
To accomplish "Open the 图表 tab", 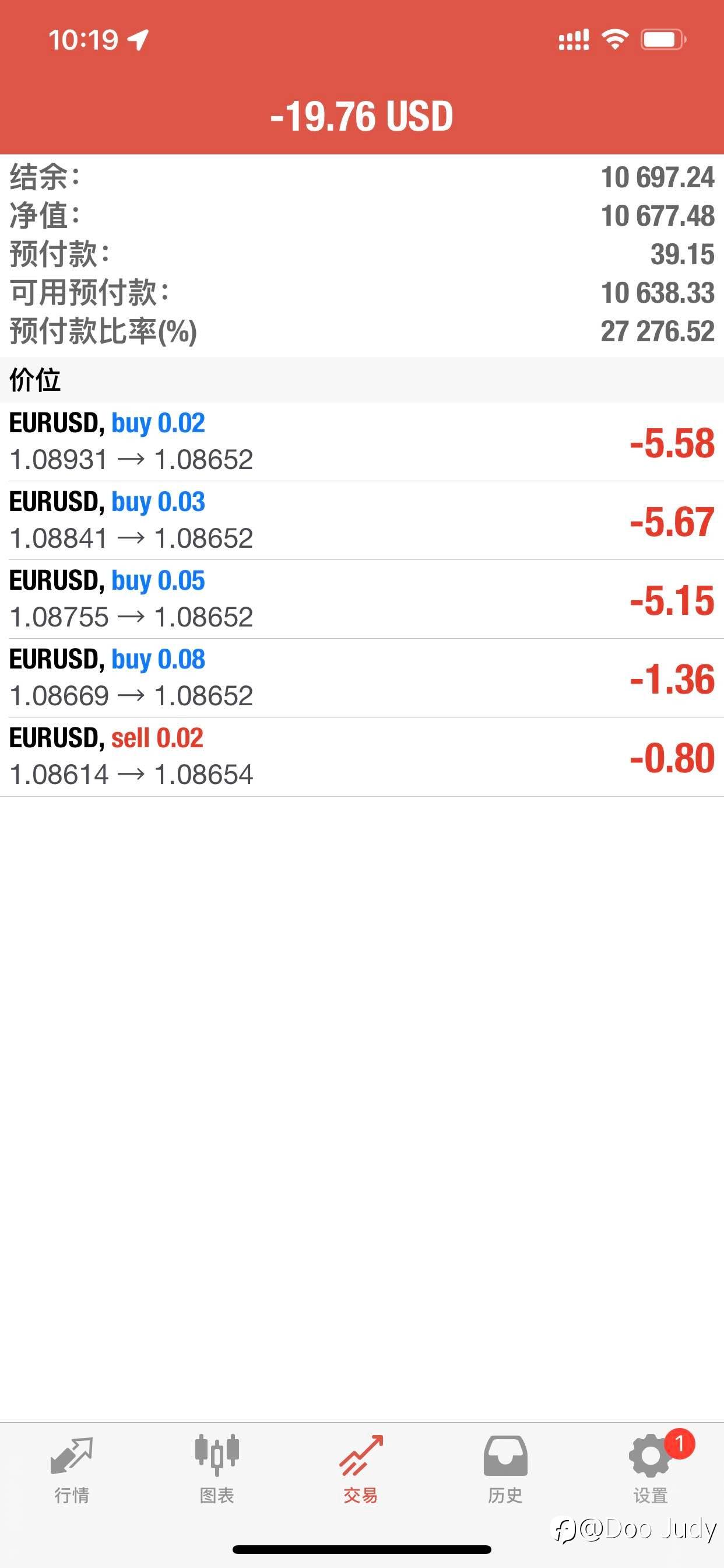I will click(217, 1468).
